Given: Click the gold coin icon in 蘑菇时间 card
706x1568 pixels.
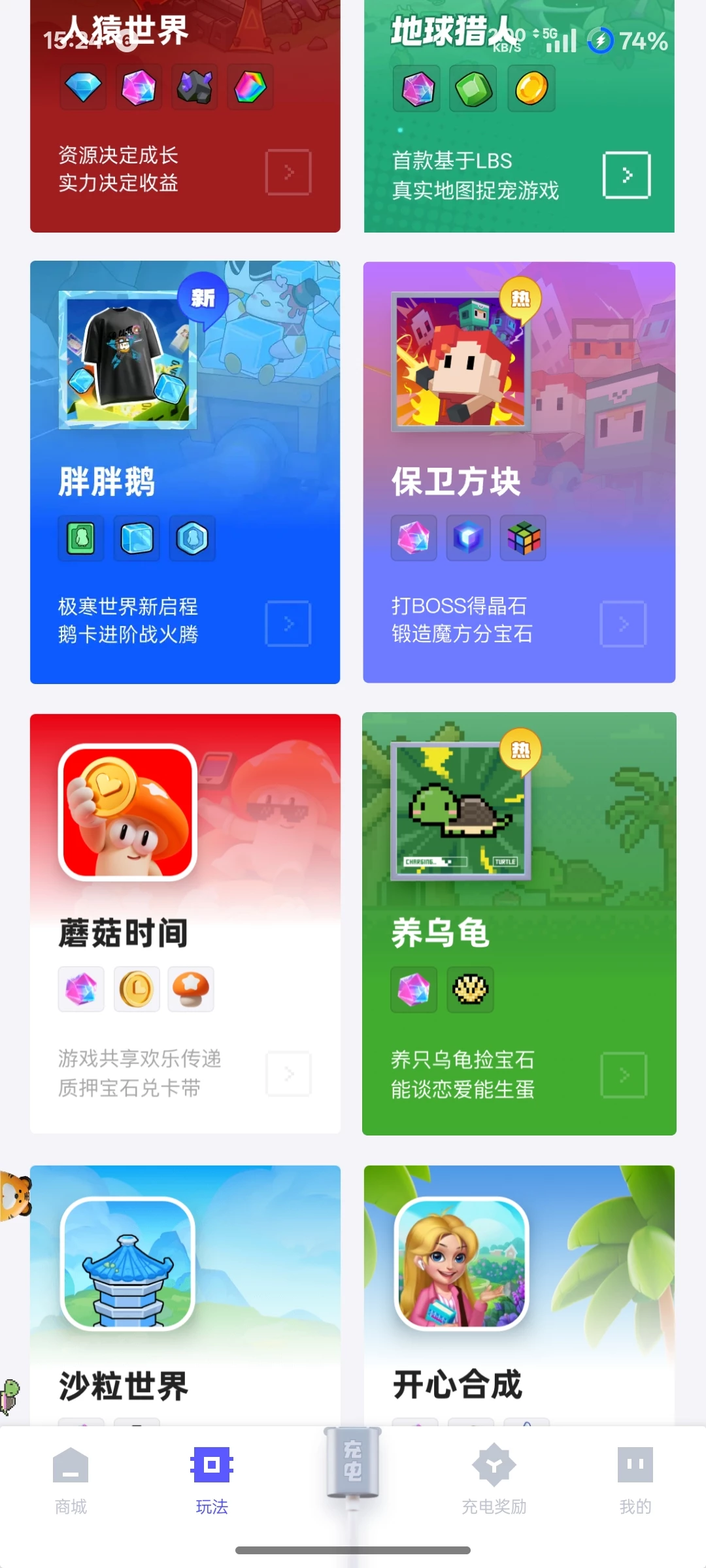Looking at the screenshot, I should coord(137,989).
